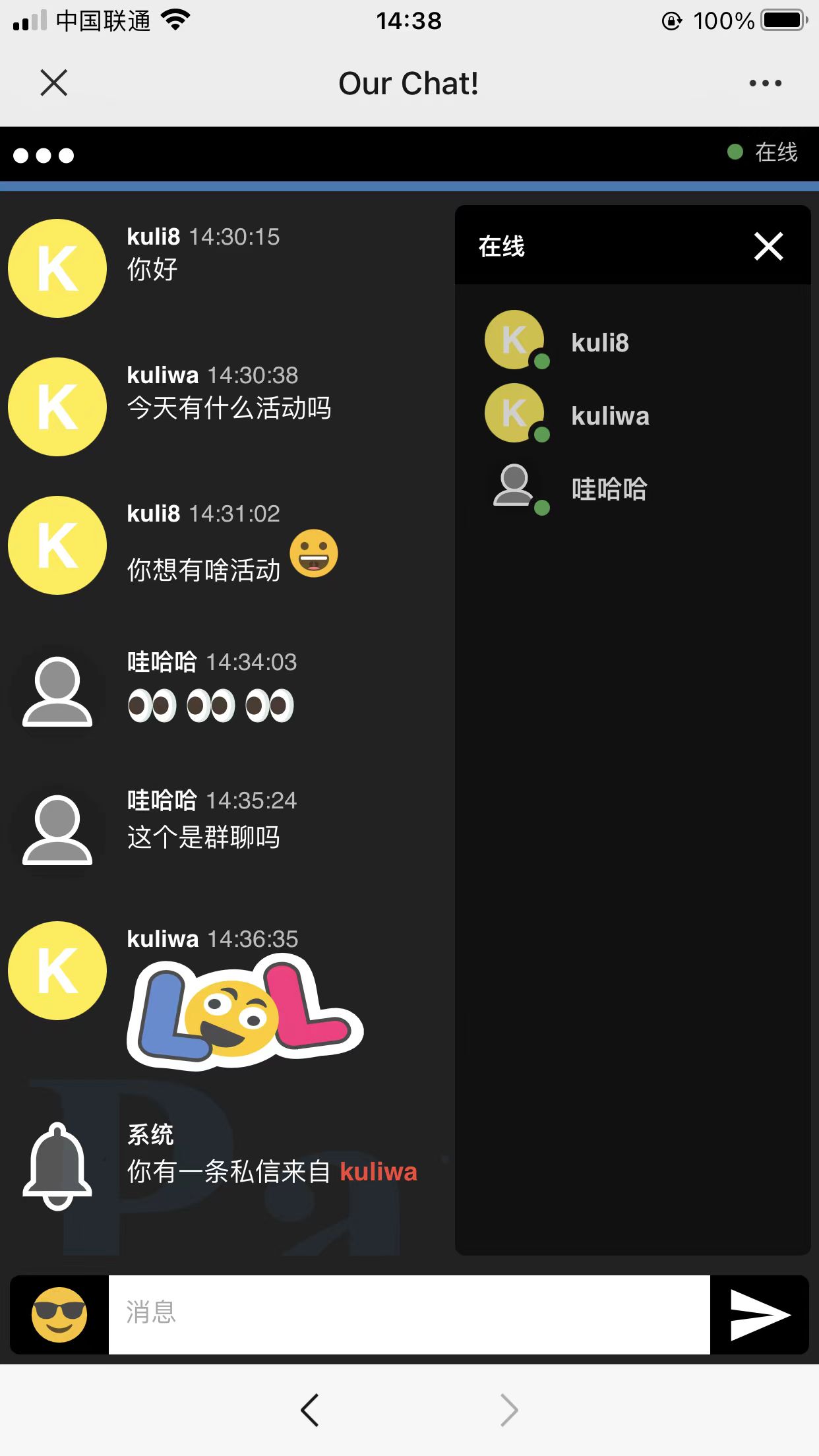Go back to previous browser page
The image size is (819, 1456).
pyautogui.click(x=309, y=1410)
